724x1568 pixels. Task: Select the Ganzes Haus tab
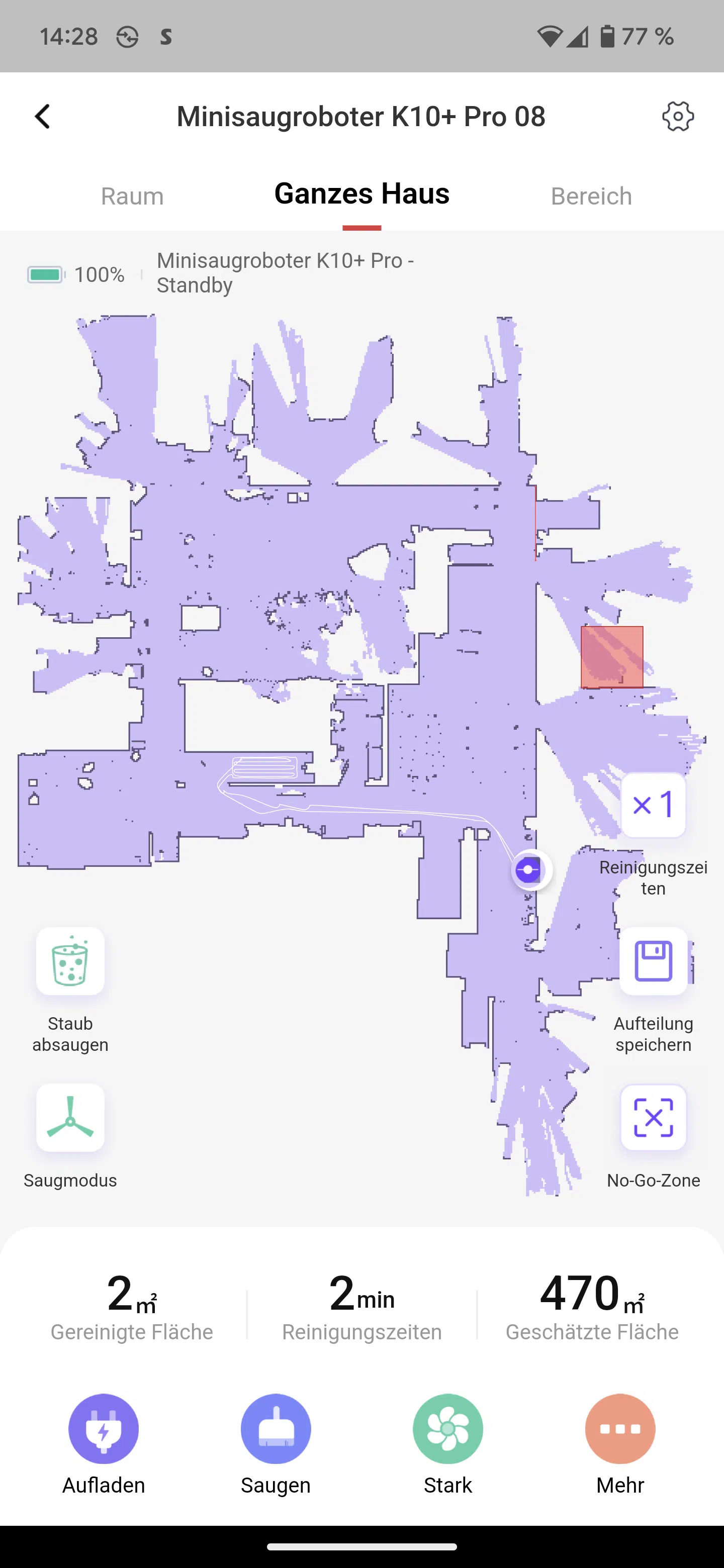[x=361, y=193]
